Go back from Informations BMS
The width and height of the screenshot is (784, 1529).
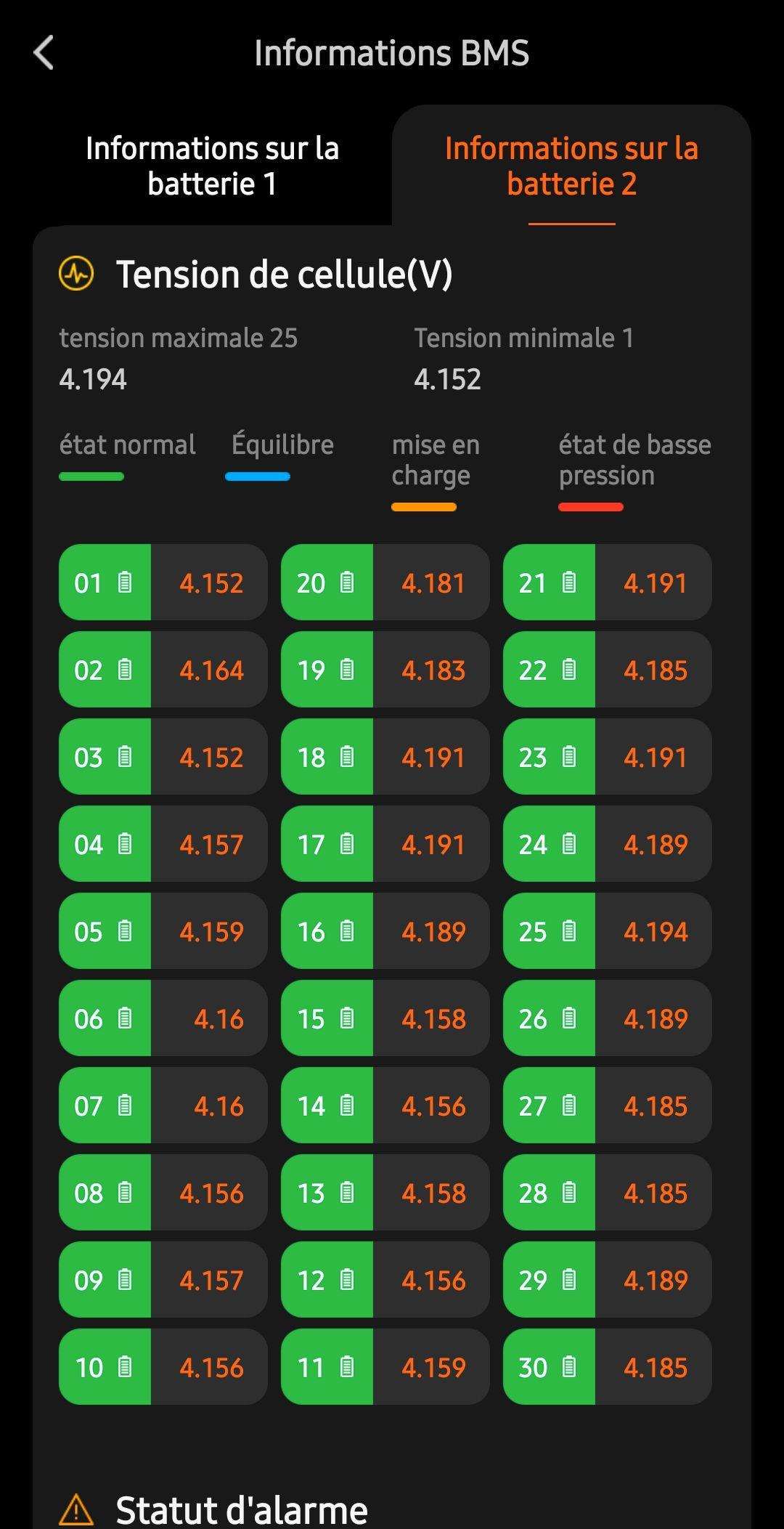(x=44, y=53)
